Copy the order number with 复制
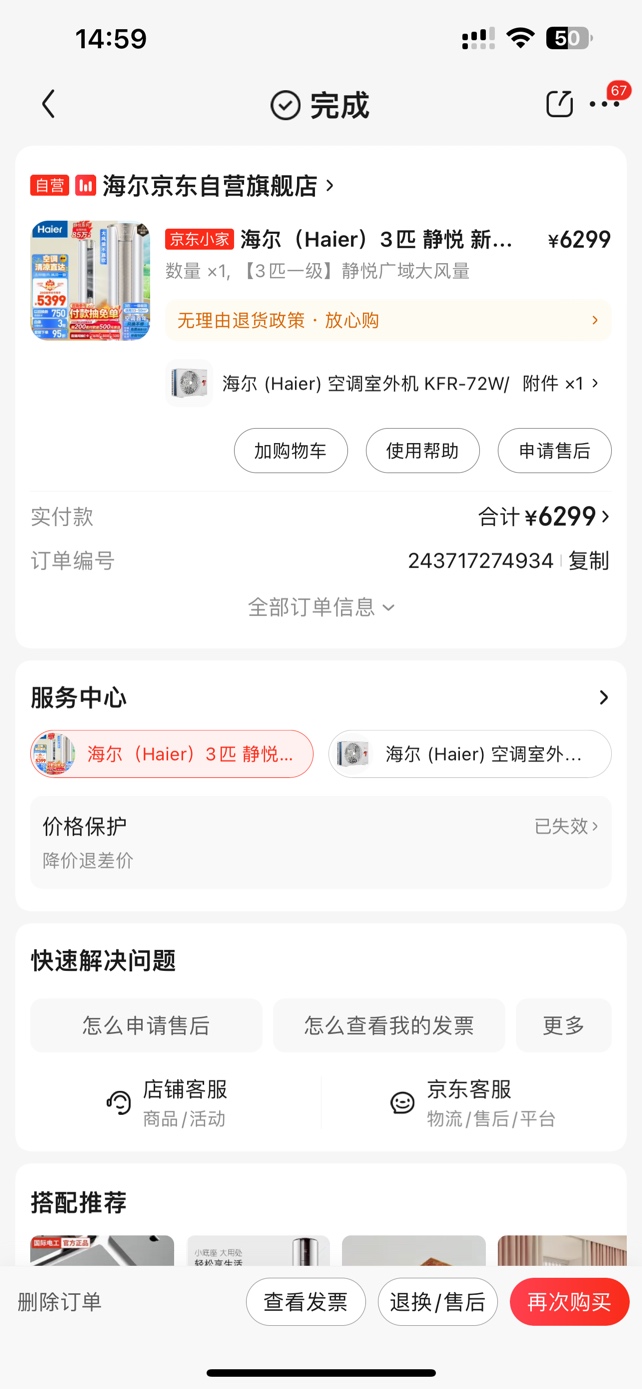 [x=589, y=561]
